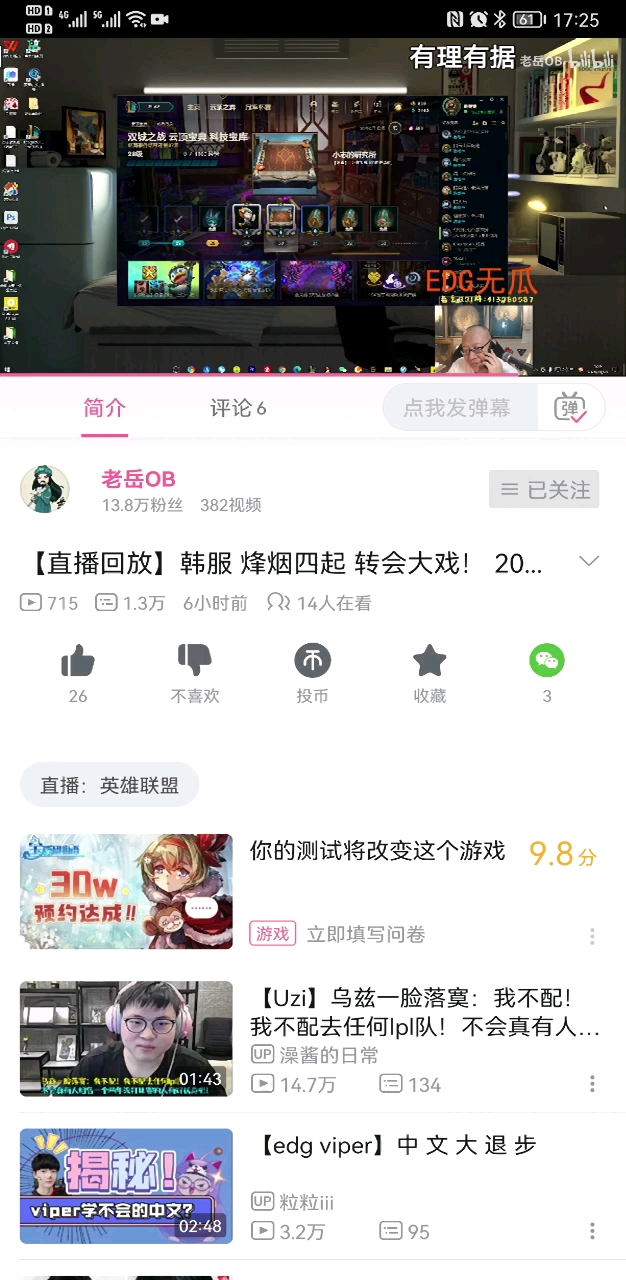Open more options for the edg viper video

[592, 1231]
